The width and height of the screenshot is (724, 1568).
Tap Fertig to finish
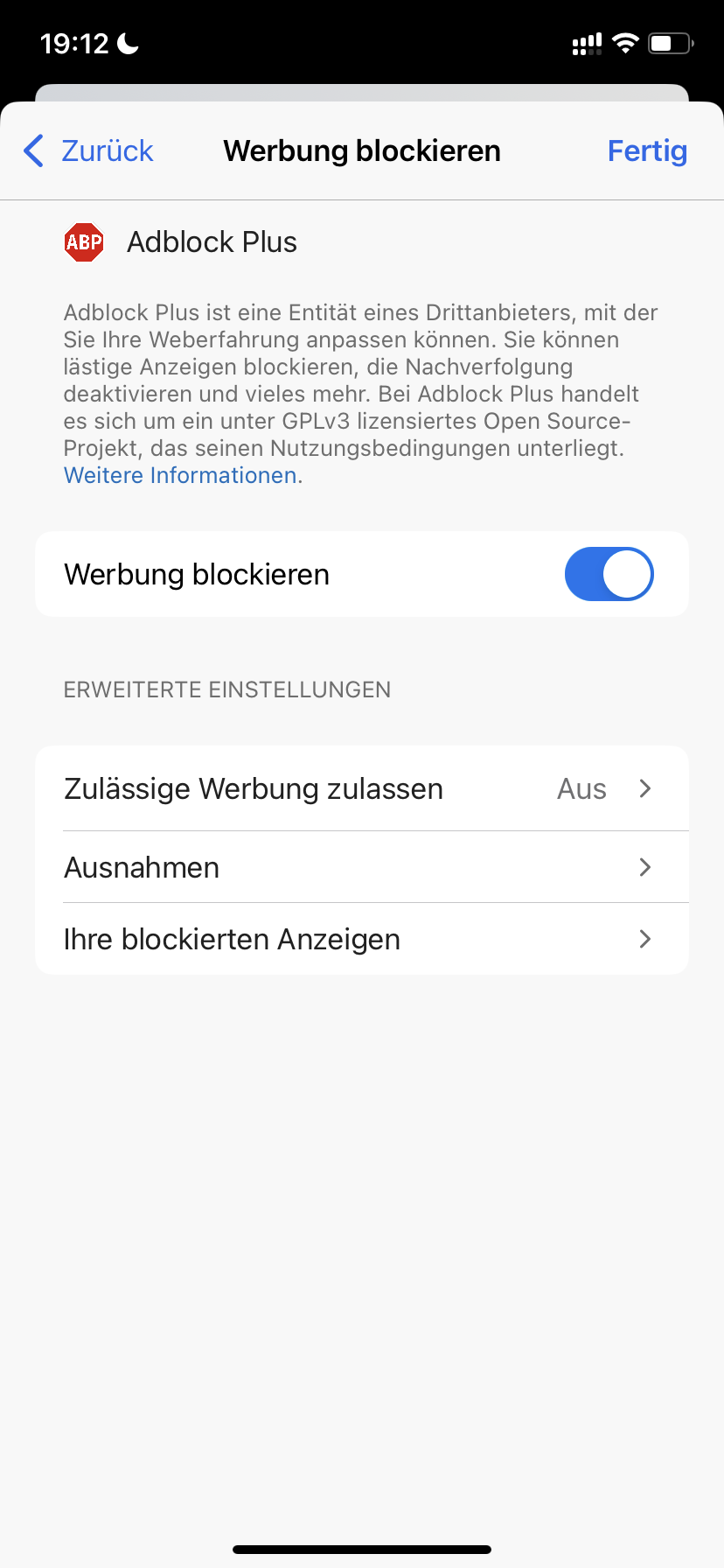click(647, 150)
